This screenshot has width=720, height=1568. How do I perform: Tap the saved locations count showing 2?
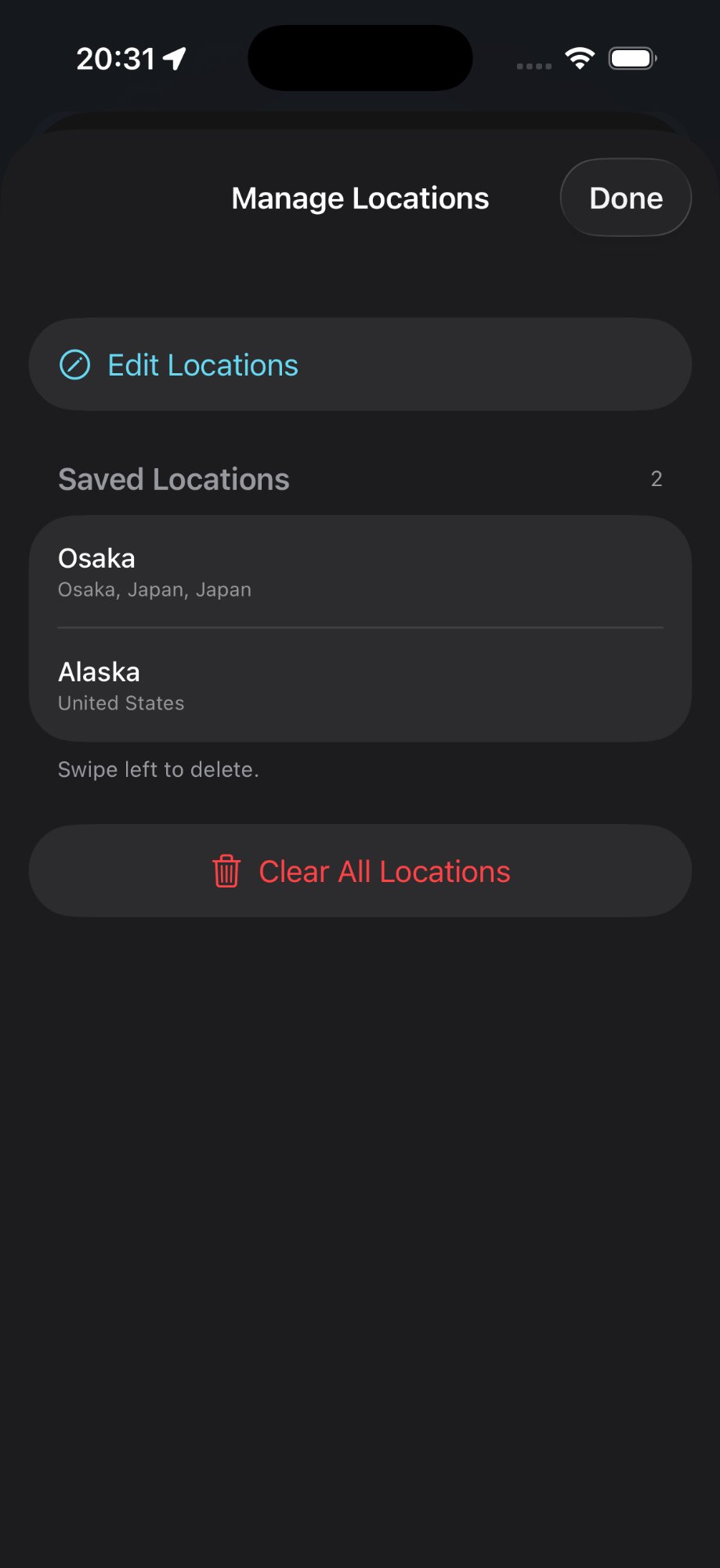click(656, 479)
